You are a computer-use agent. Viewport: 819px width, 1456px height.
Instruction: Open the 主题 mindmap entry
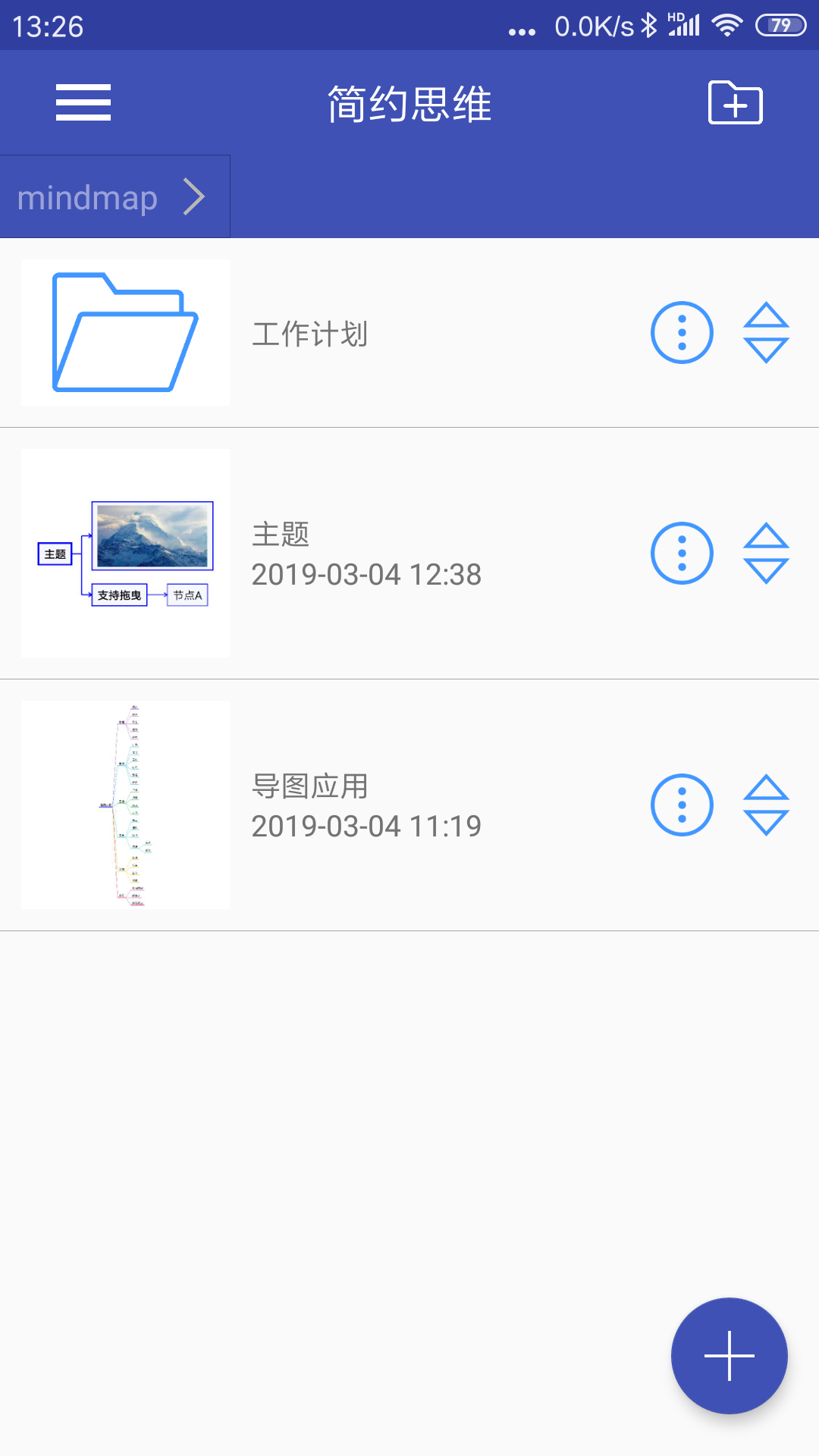[341, 552]
